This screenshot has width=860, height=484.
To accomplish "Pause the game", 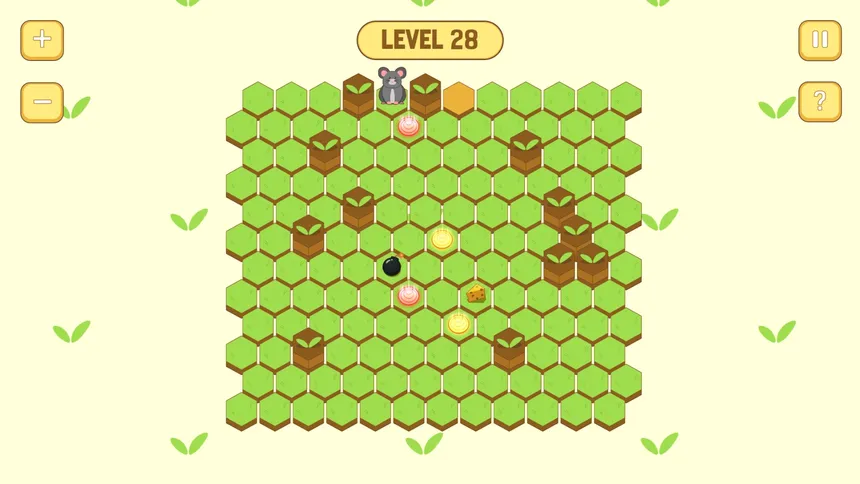I will click(819, 40).
